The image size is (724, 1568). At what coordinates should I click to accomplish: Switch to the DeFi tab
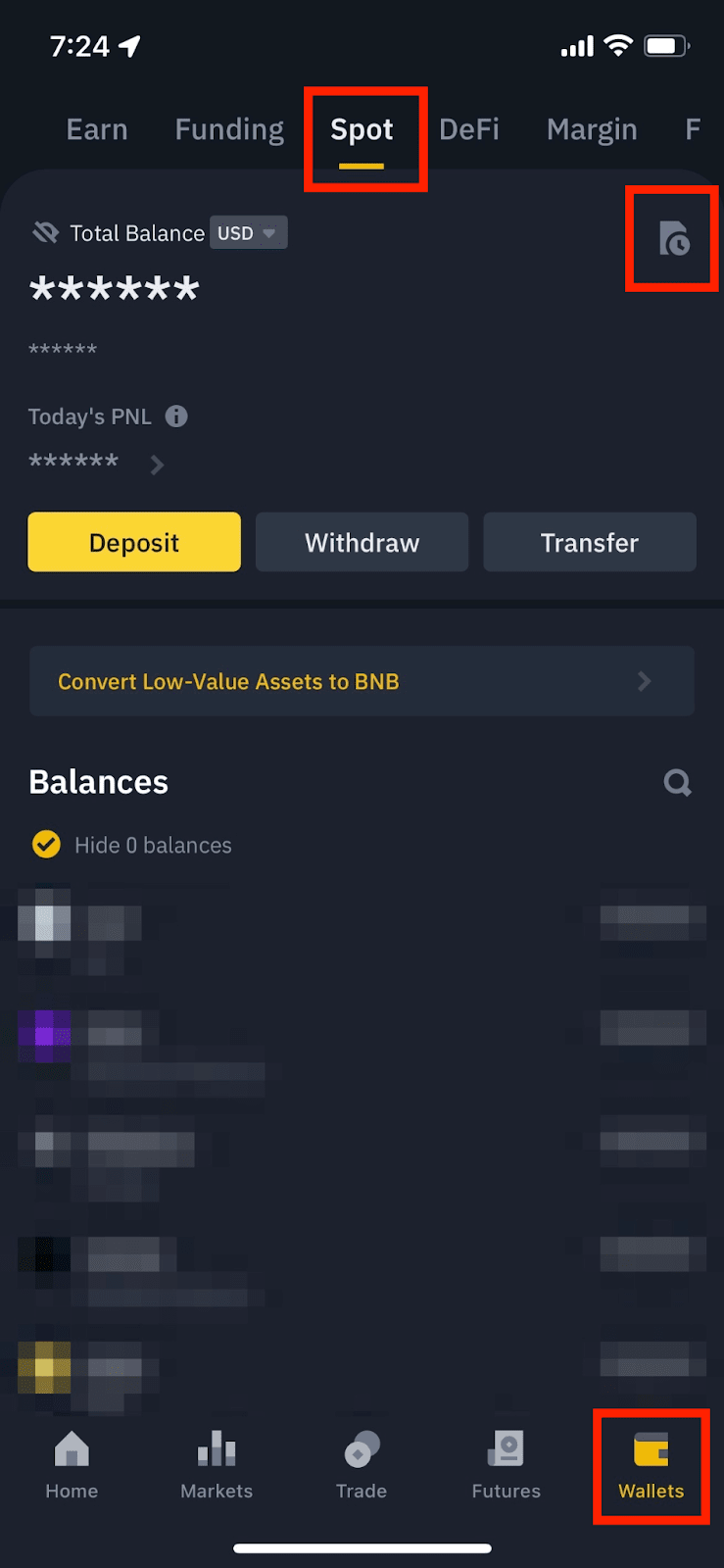click(x=469, y=129)
